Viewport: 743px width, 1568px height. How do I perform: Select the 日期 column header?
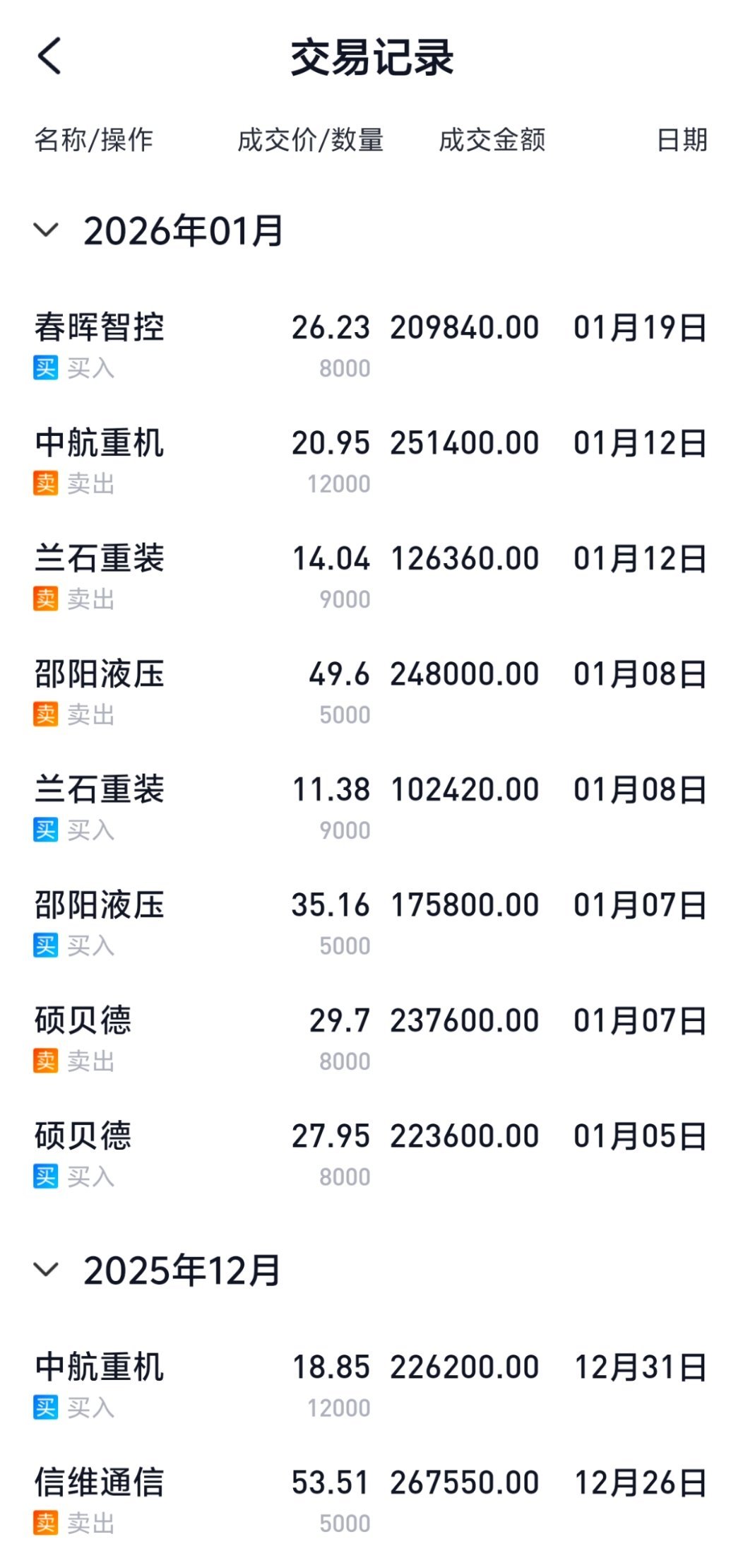pos(684,141)
